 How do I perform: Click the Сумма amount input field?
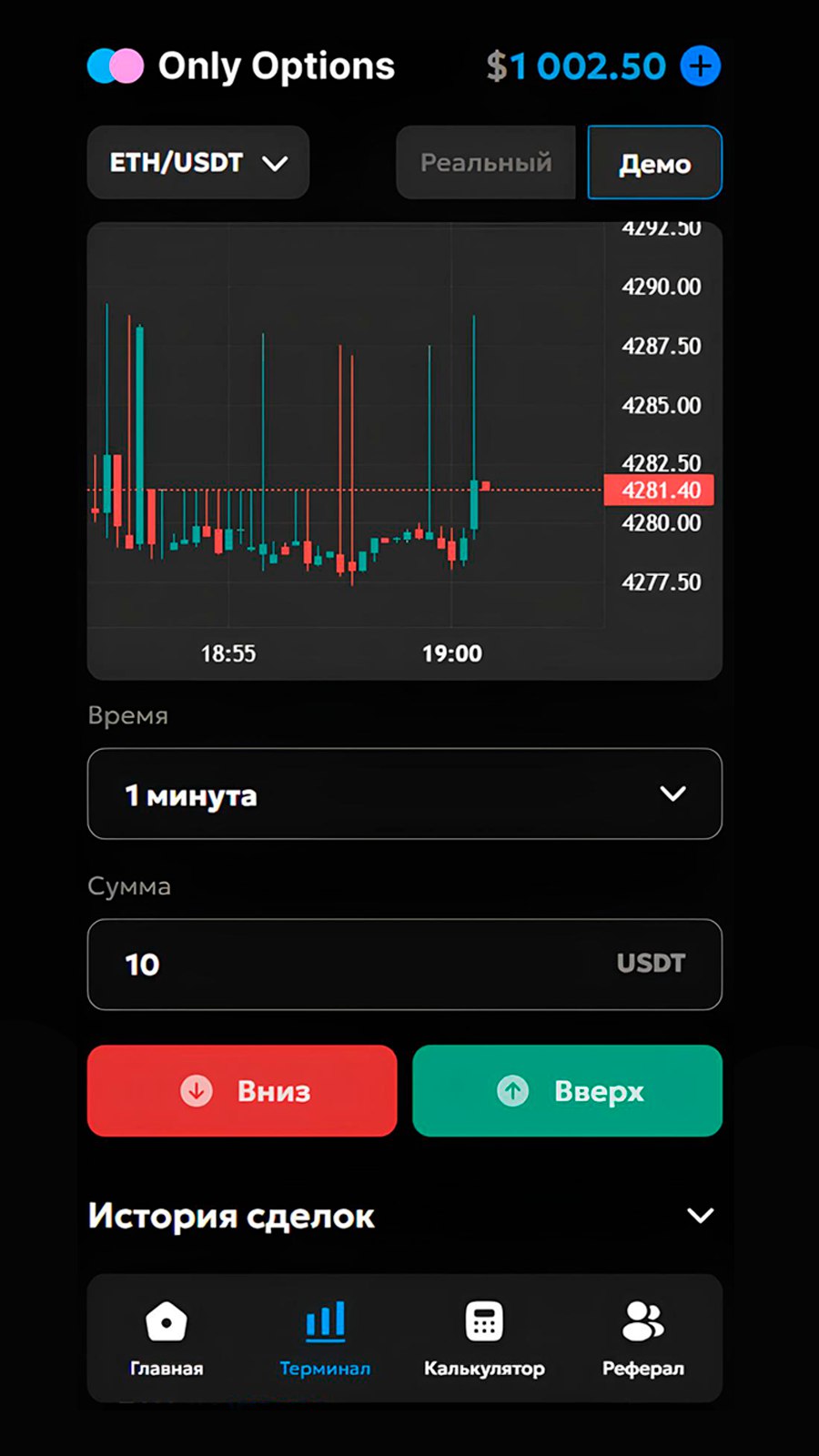point(404,965)
